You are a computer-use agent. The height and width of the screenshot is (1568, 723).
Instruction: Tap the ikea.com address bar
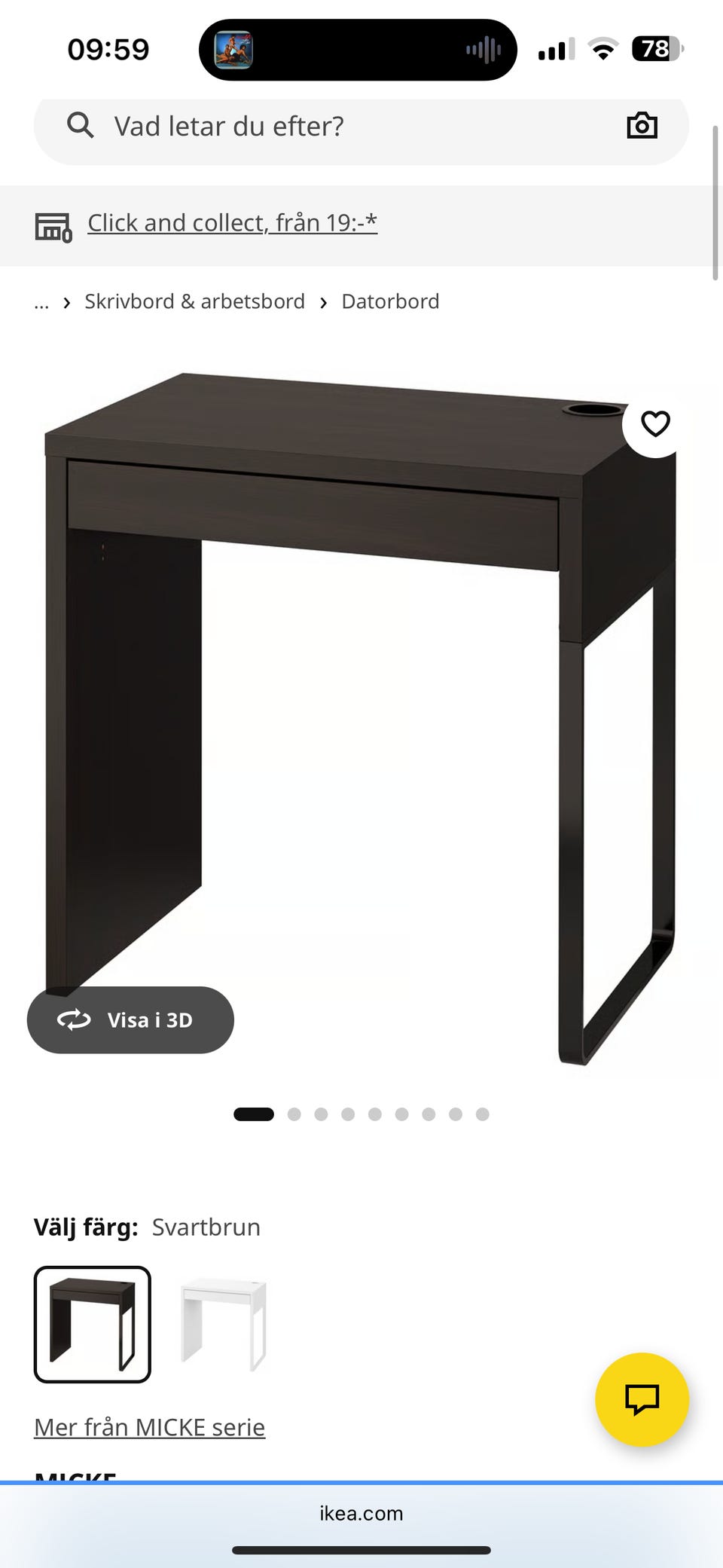[361, 1513]
